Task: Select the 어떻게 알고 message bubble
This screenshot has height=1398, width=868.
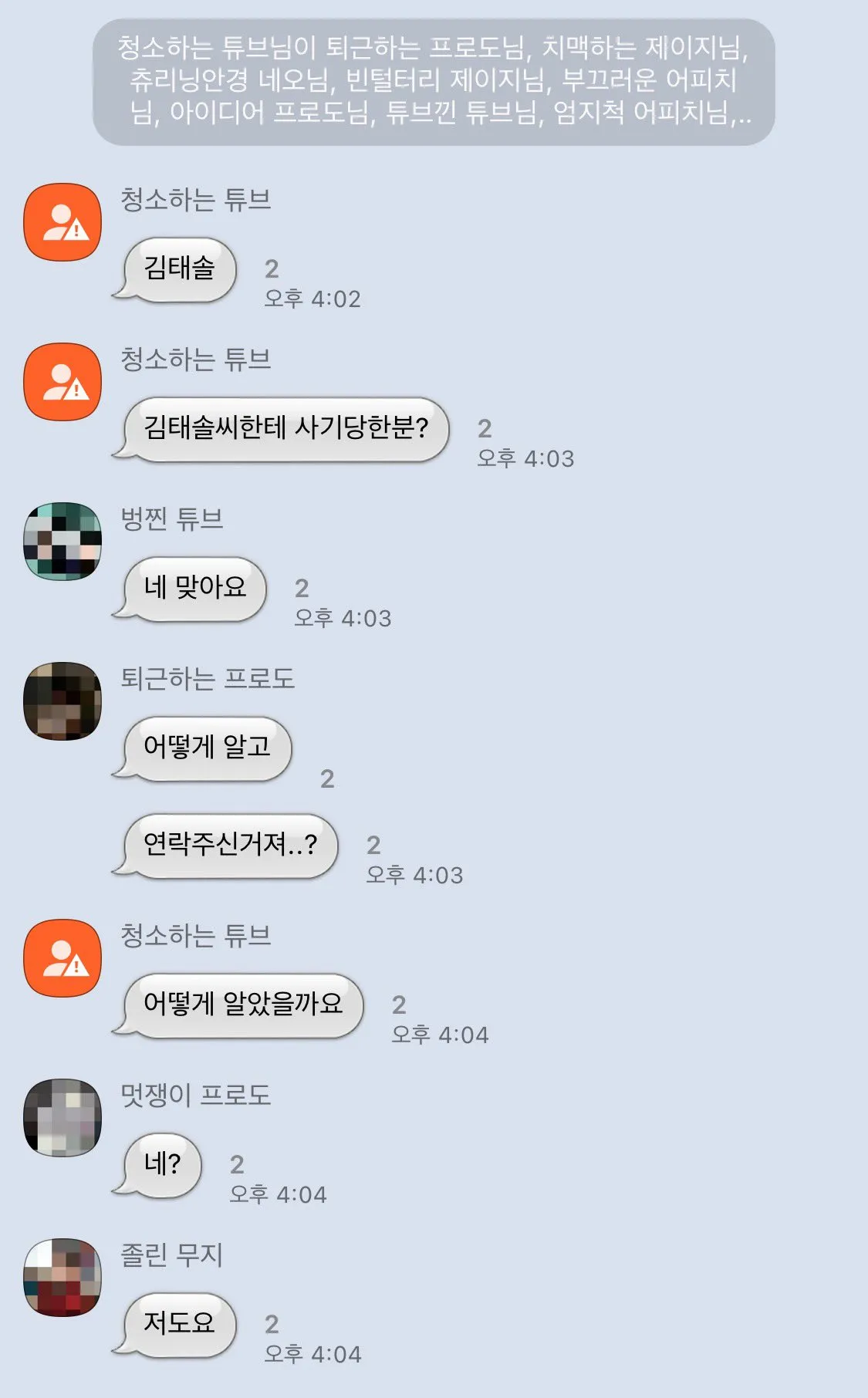Action: (204, 748)
